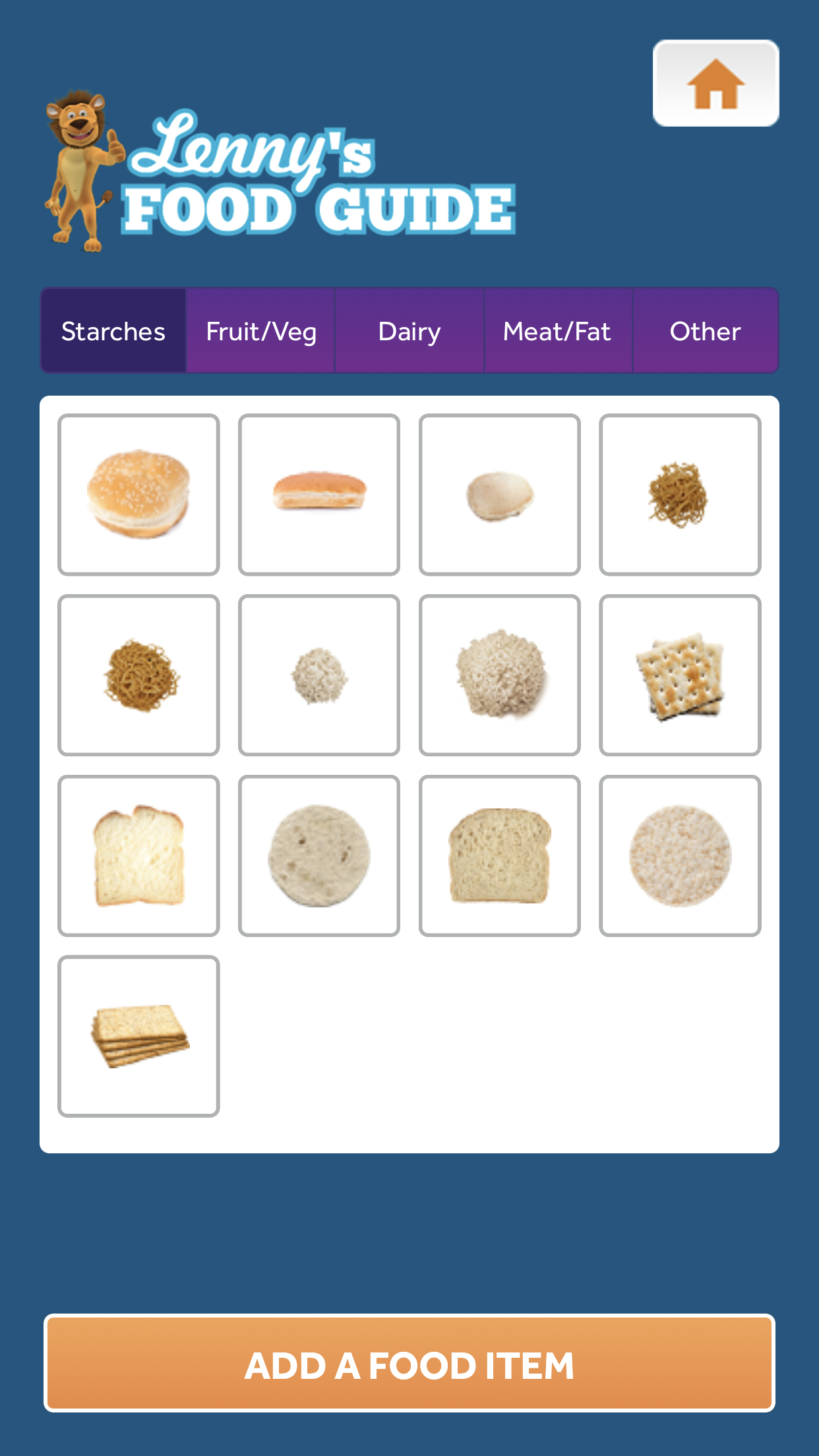The height and width of the screenshot is (1456, 819).
Task: Open the Dairy tab
Action: pyautogui.click(x=409, y=330)
